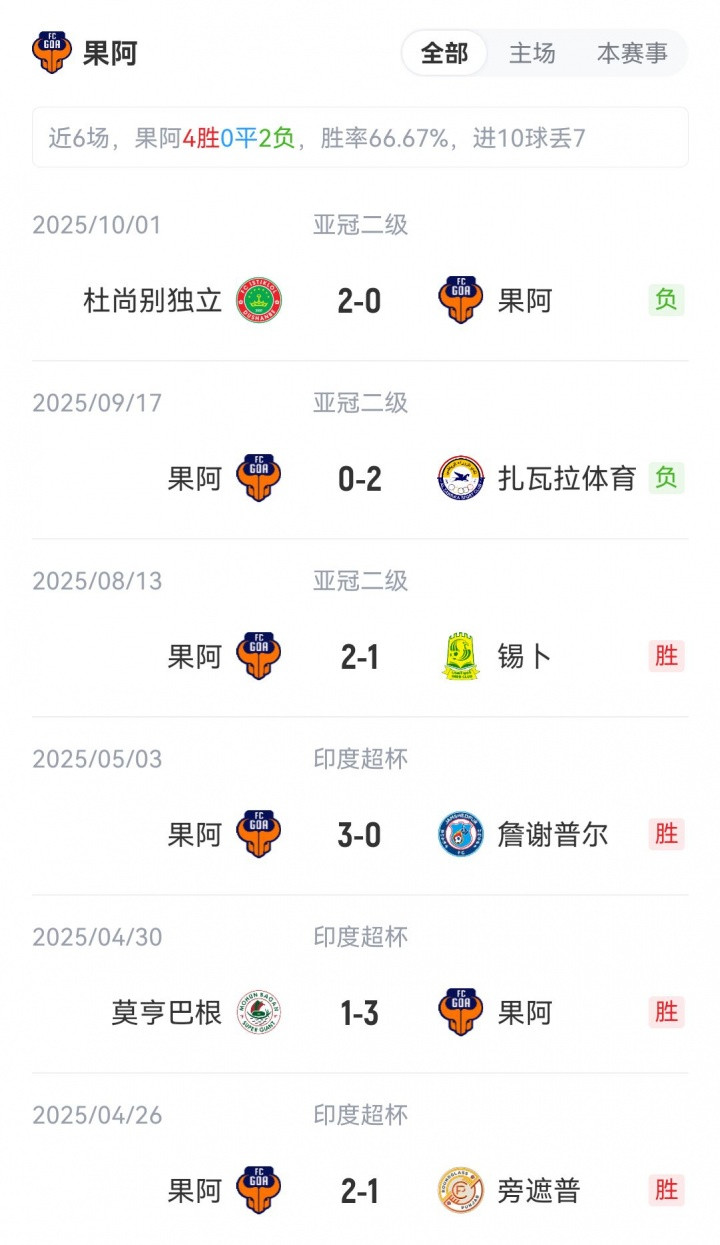The height and width of the screenshot is (1245, 720).
Task: Open the 果阿 vs 扎瓦拉体育 match
Action: 360,478
